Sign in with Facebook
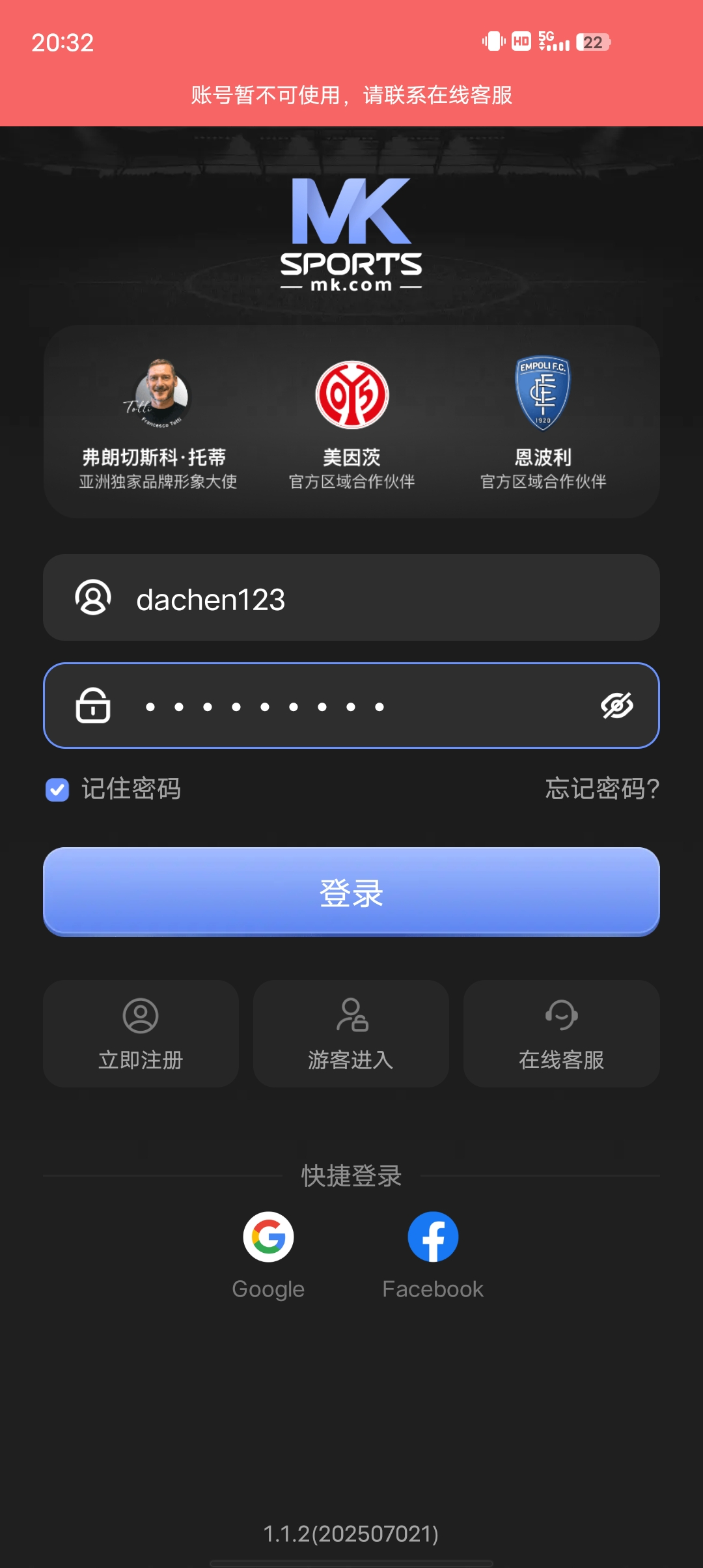Screen dimensions: 703x1568 pos(433,1237)
